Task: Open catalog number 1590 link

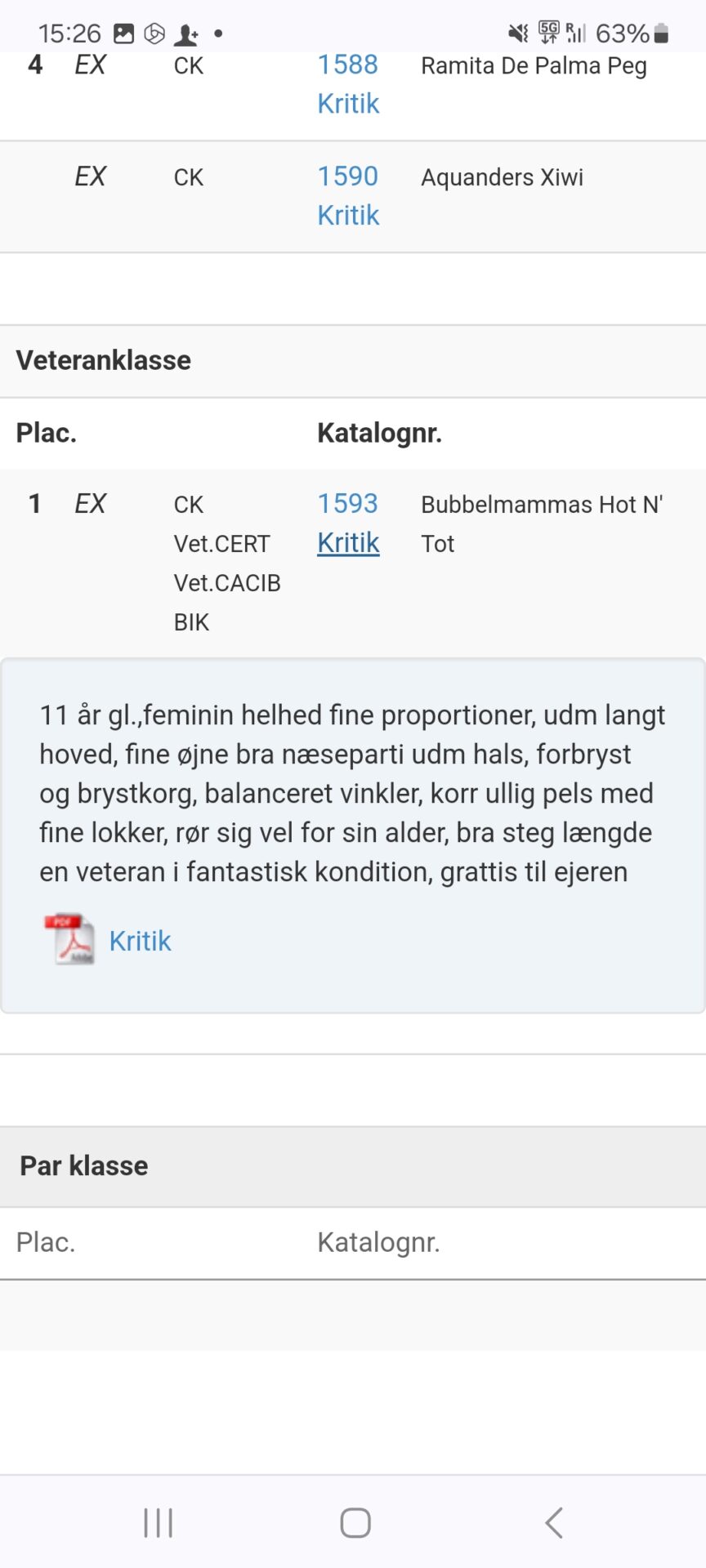Action: tap(347, 176)
